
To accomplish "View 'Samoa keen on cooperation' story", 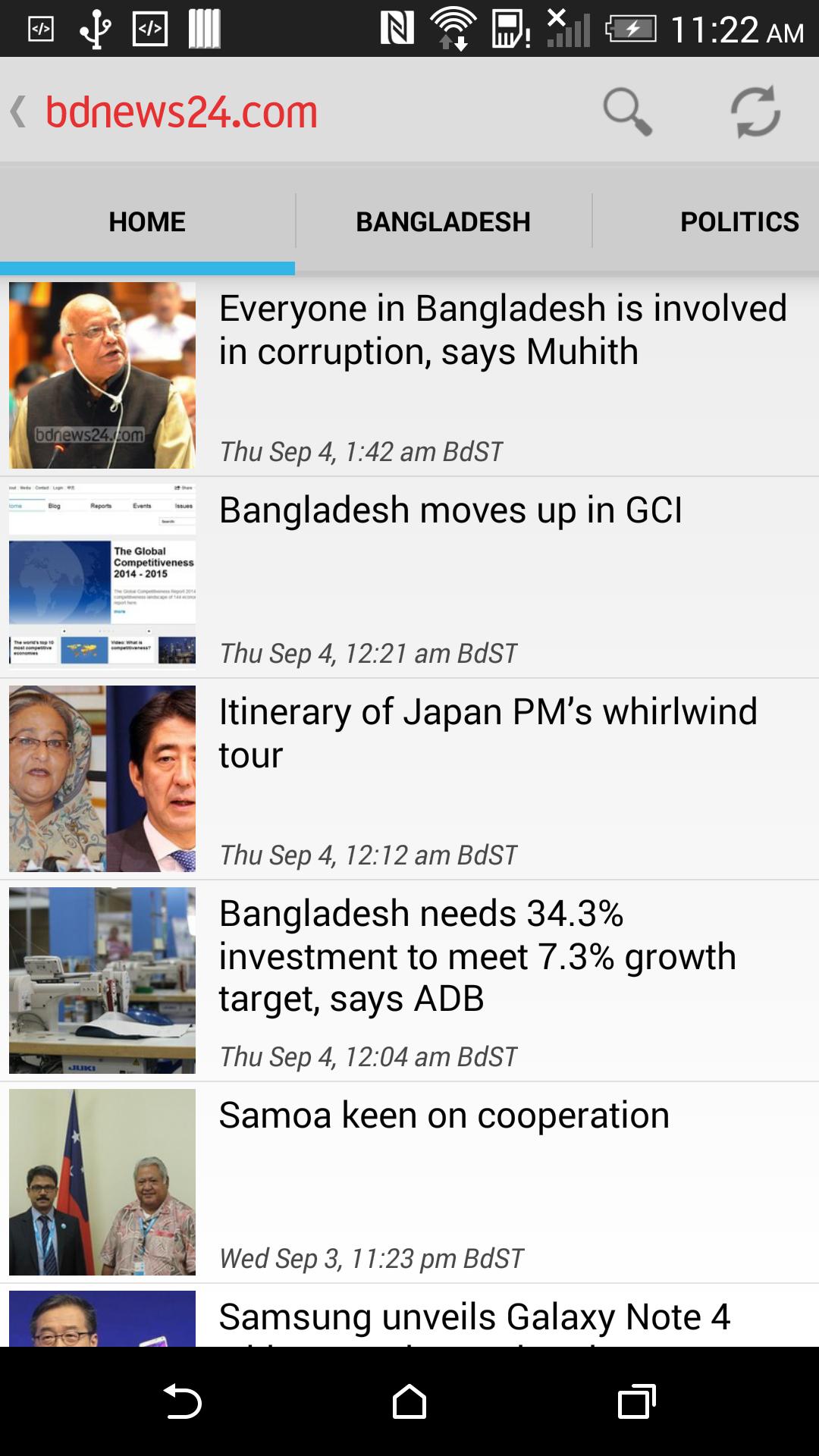I will point(409,1182).
